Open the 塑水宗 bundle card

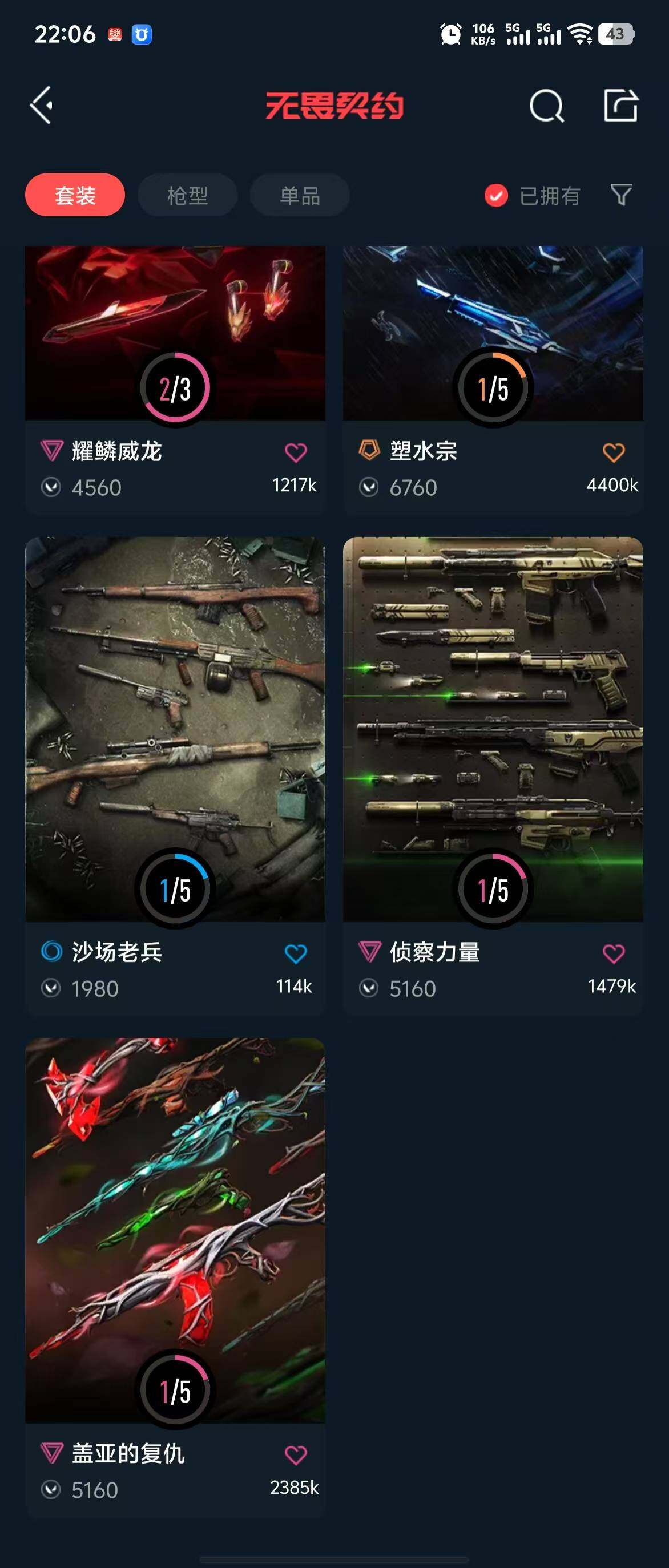tap(493, 341)
